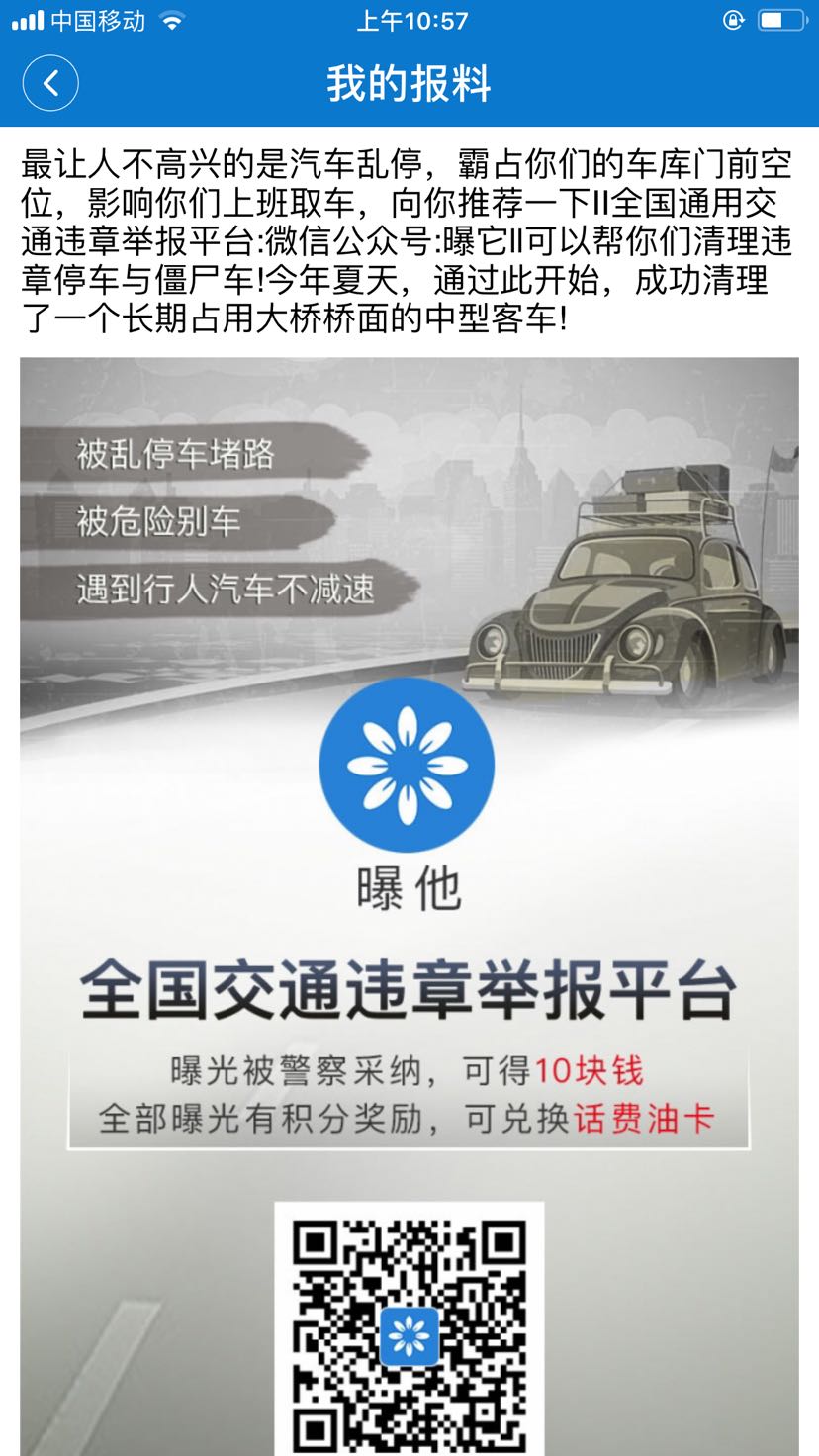Viewport: 819px width, 1456px height.
Task: Open the attached 曝他 poster image
Action: tap(409, 890)
